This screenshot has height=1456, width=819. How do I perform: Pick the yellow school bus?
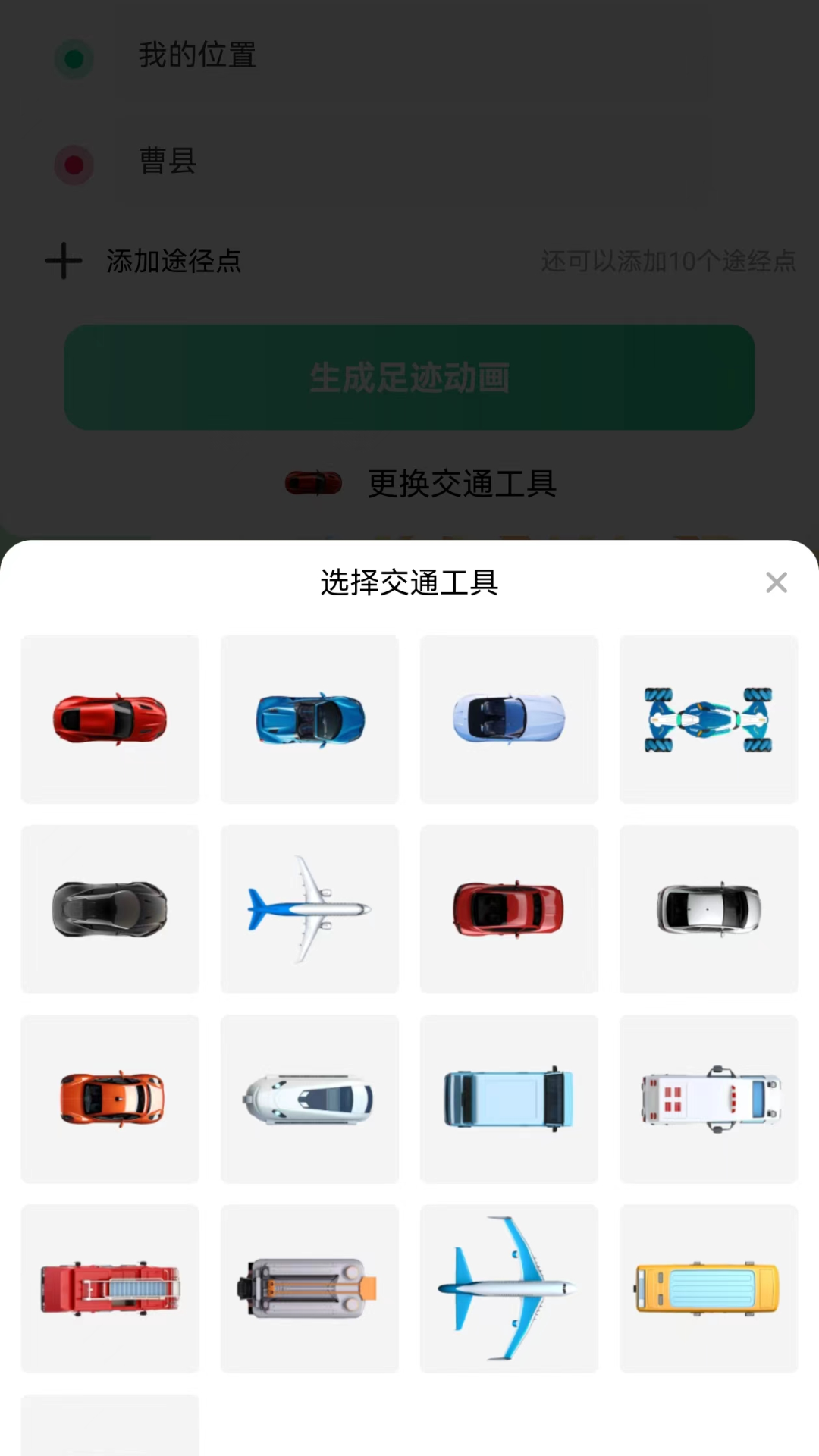click(x=708, y=1288)
